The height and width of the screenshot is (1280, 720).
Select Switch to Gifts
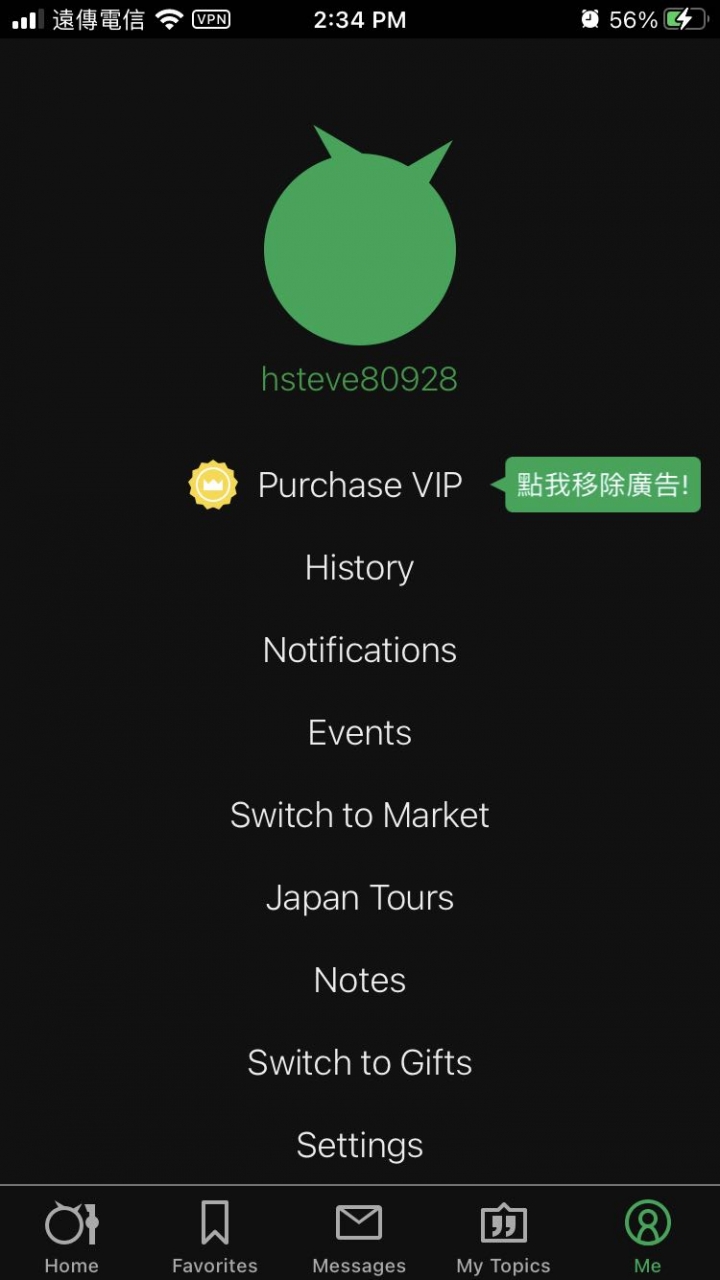360,1062
